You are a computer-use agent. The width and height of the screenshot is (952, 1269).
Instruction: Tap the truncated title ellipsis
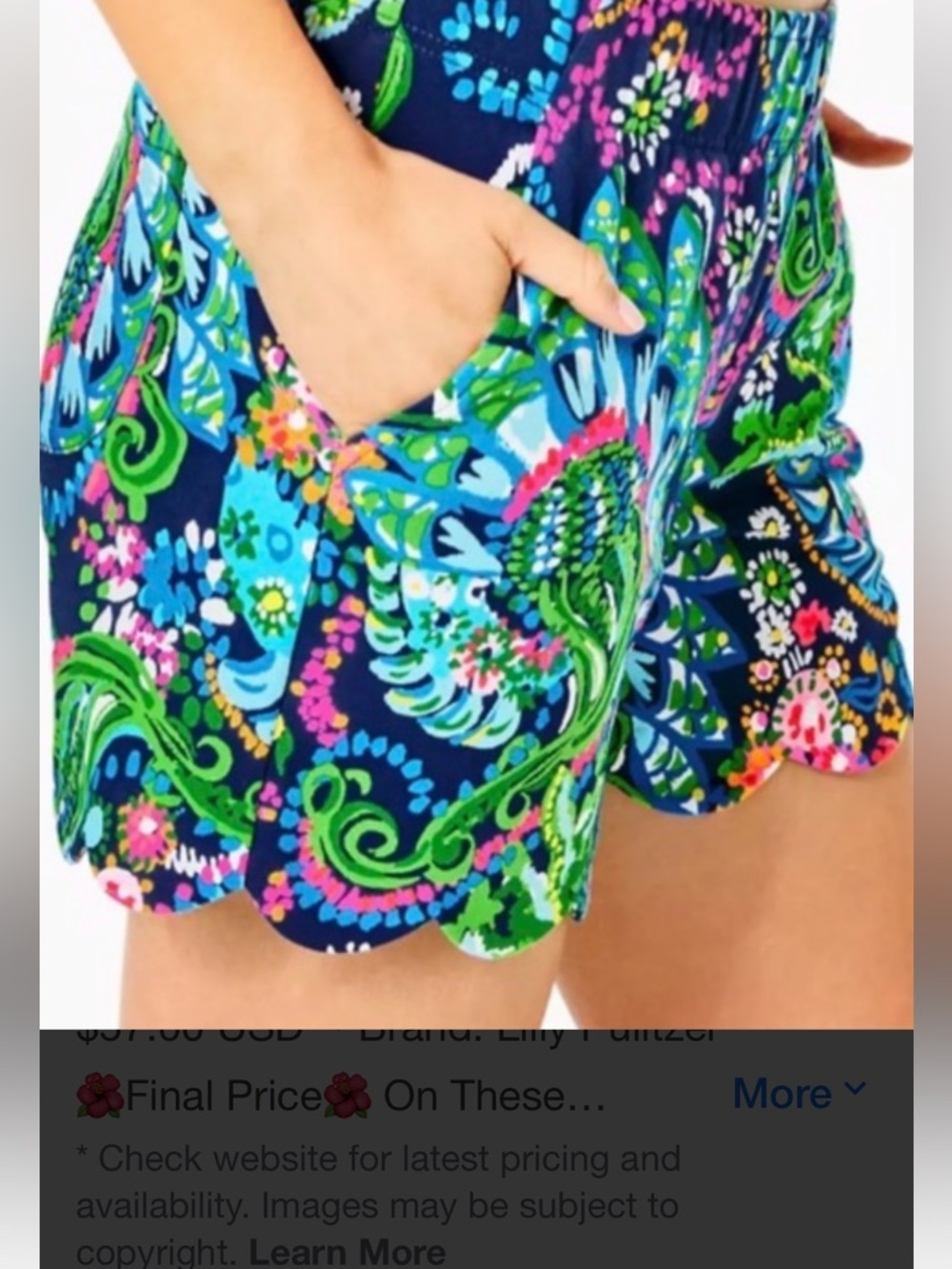(585, 1100)
